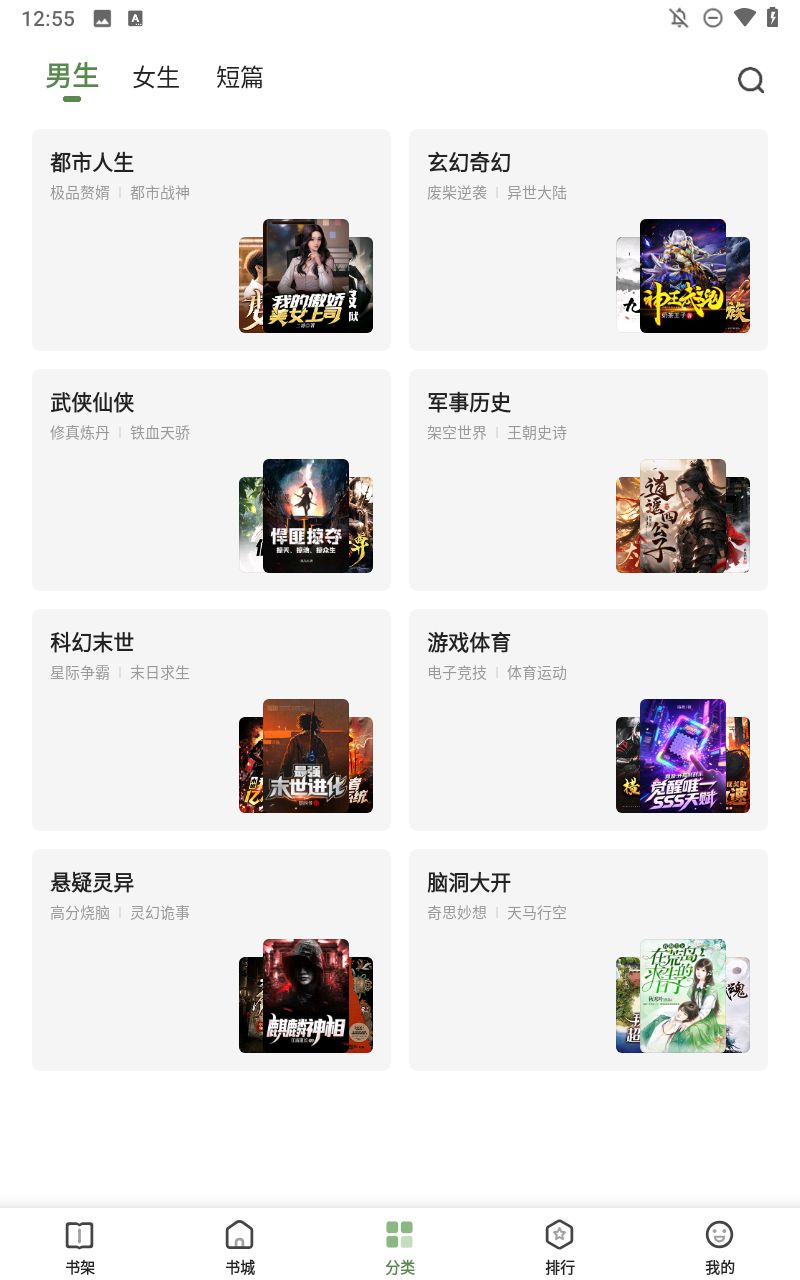Screen dimensions: 800x1280
Task: Open the 玄幻奇幻 category card
Action: pos(588,240)
